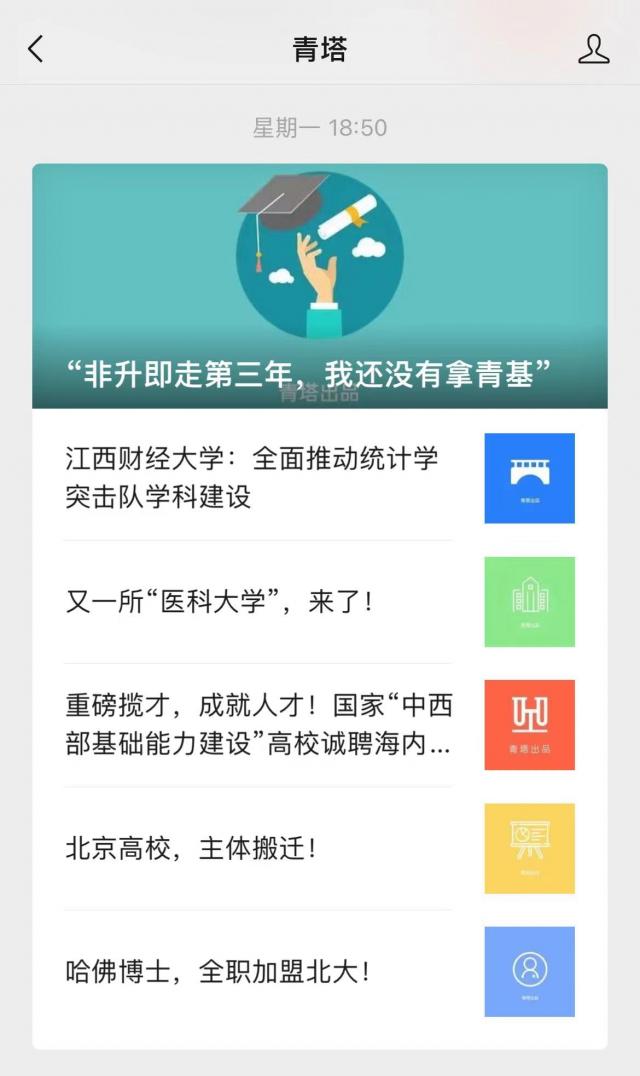Image resolution: width=640 pixels, height=1076 pixels.
Task: Go back from the 青塔 account page
Action: point(36,49)
